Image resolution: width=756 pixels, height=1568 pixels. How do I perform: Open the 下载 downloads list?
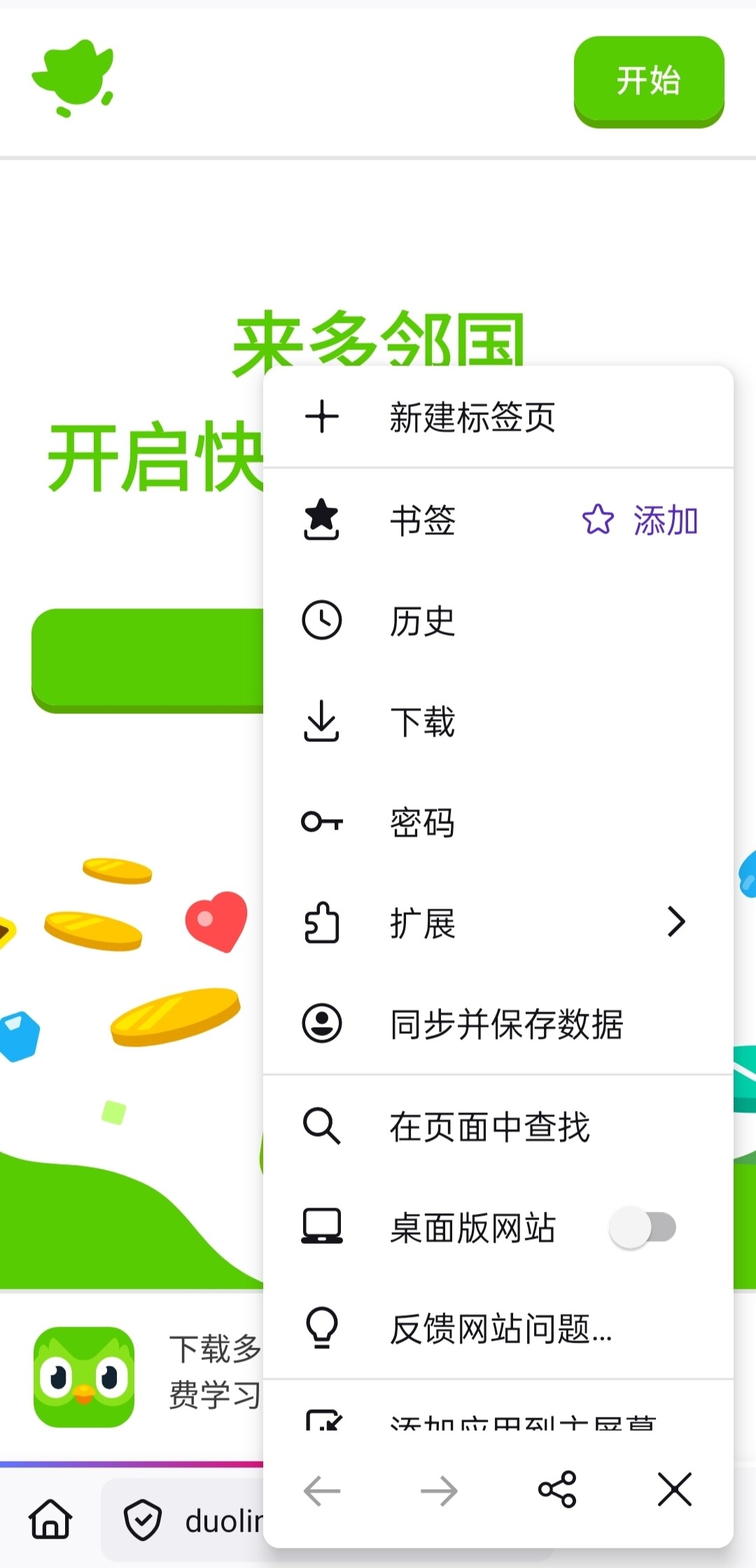498,721
